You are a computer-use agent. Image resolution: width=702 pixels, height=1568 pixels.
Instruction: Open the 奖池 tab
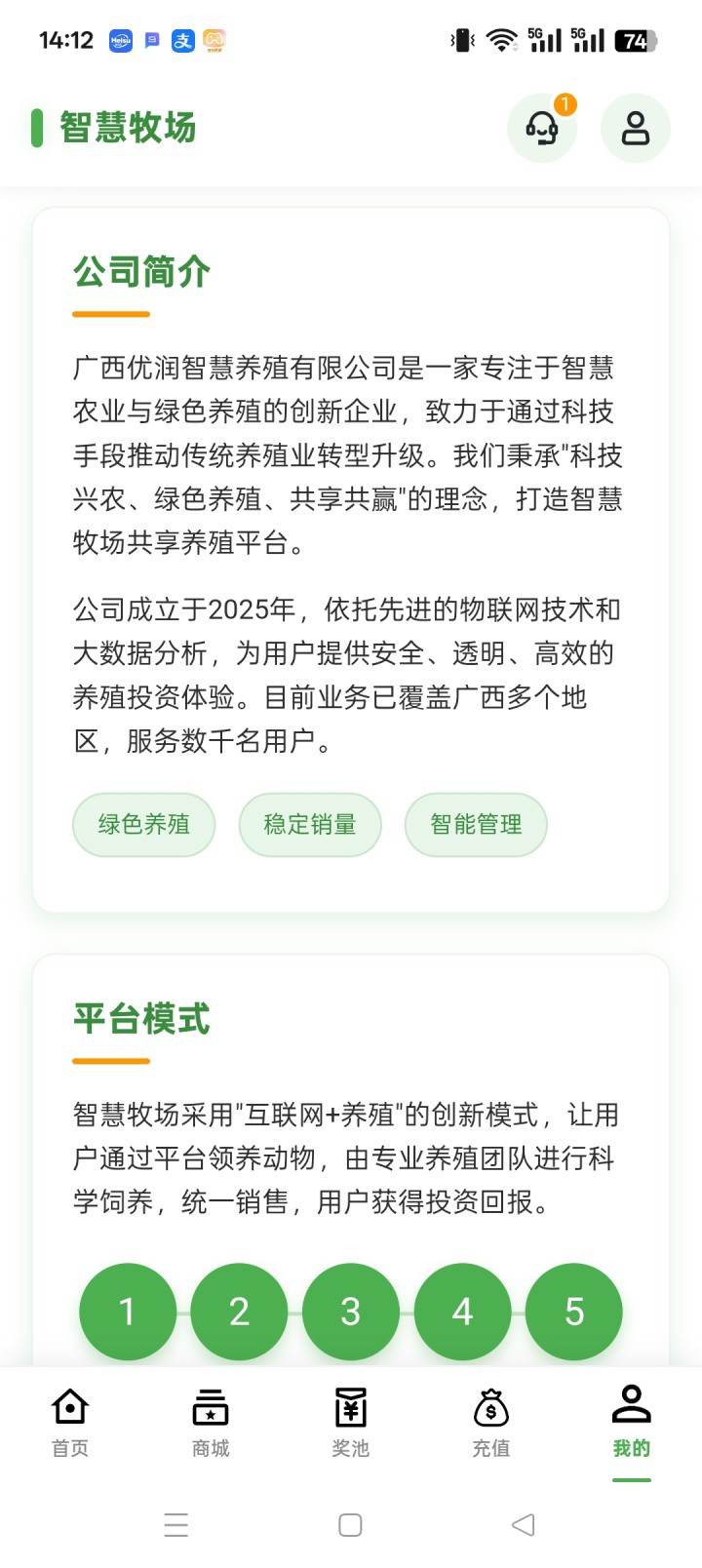[x=351, y=1422]
